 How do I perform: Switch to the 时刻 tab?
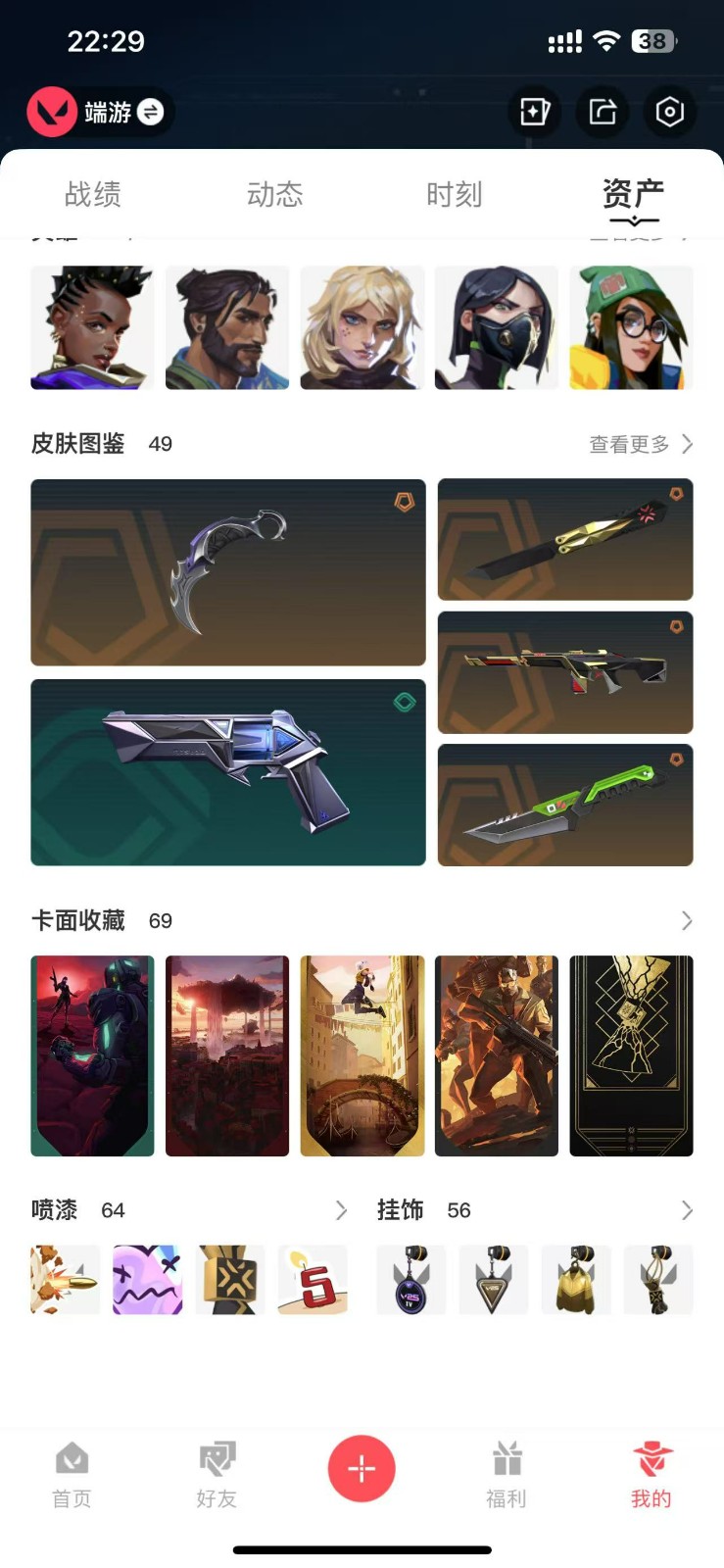point(454,194)
